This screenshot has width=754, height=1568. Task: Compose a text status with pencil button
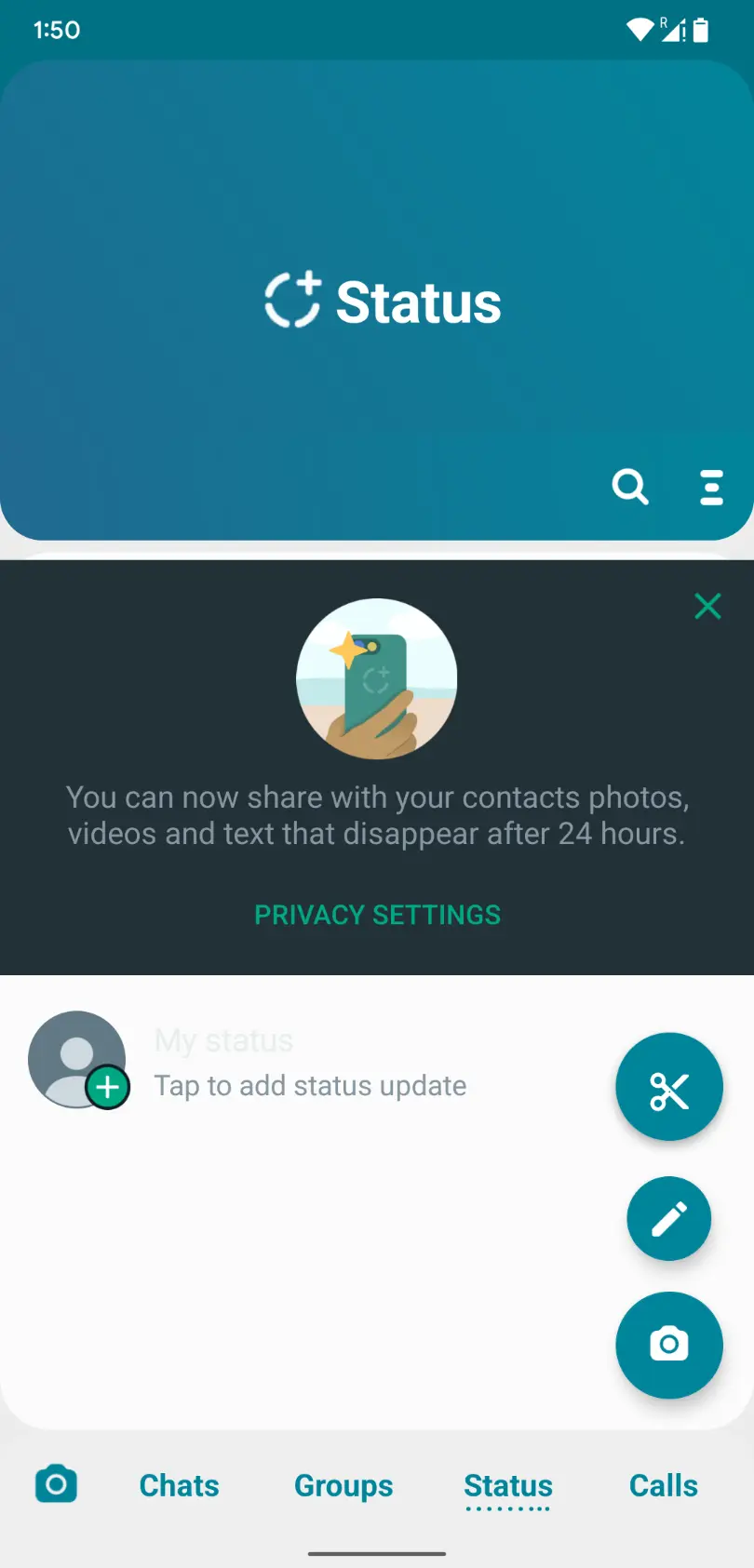(x=668, y=1218)
